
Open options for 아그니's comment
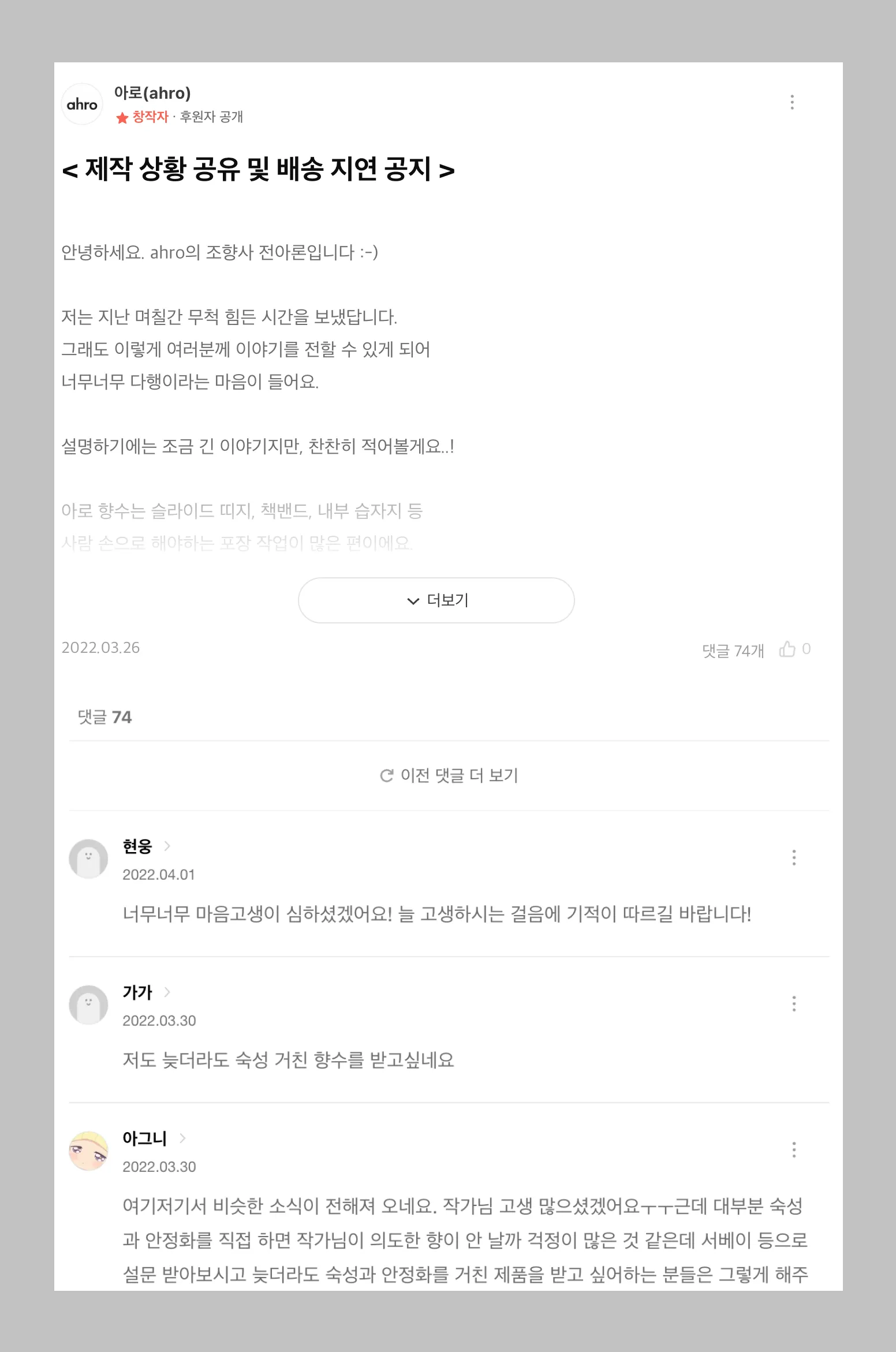point(794,1149)
